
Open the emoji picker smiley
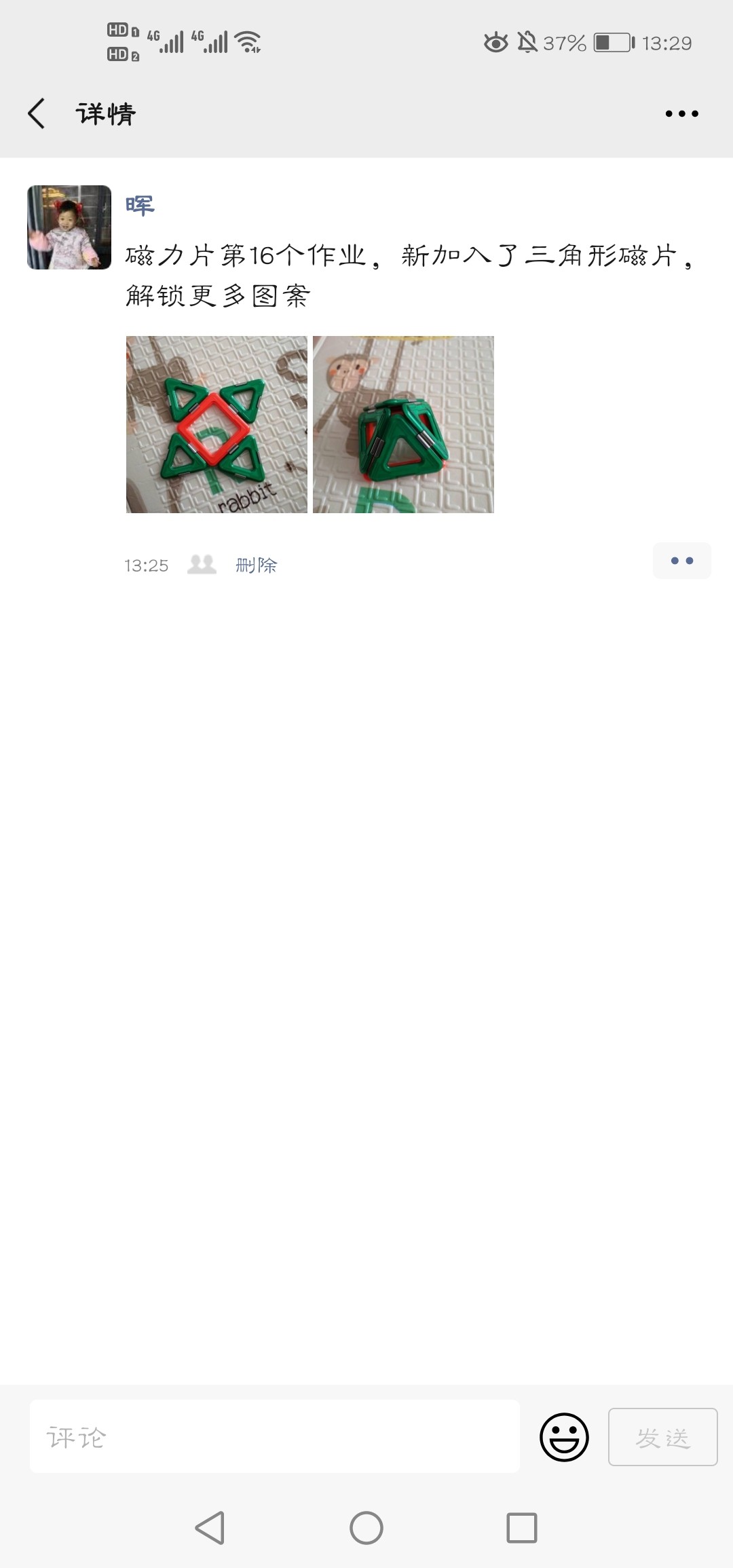[564, 1437]
